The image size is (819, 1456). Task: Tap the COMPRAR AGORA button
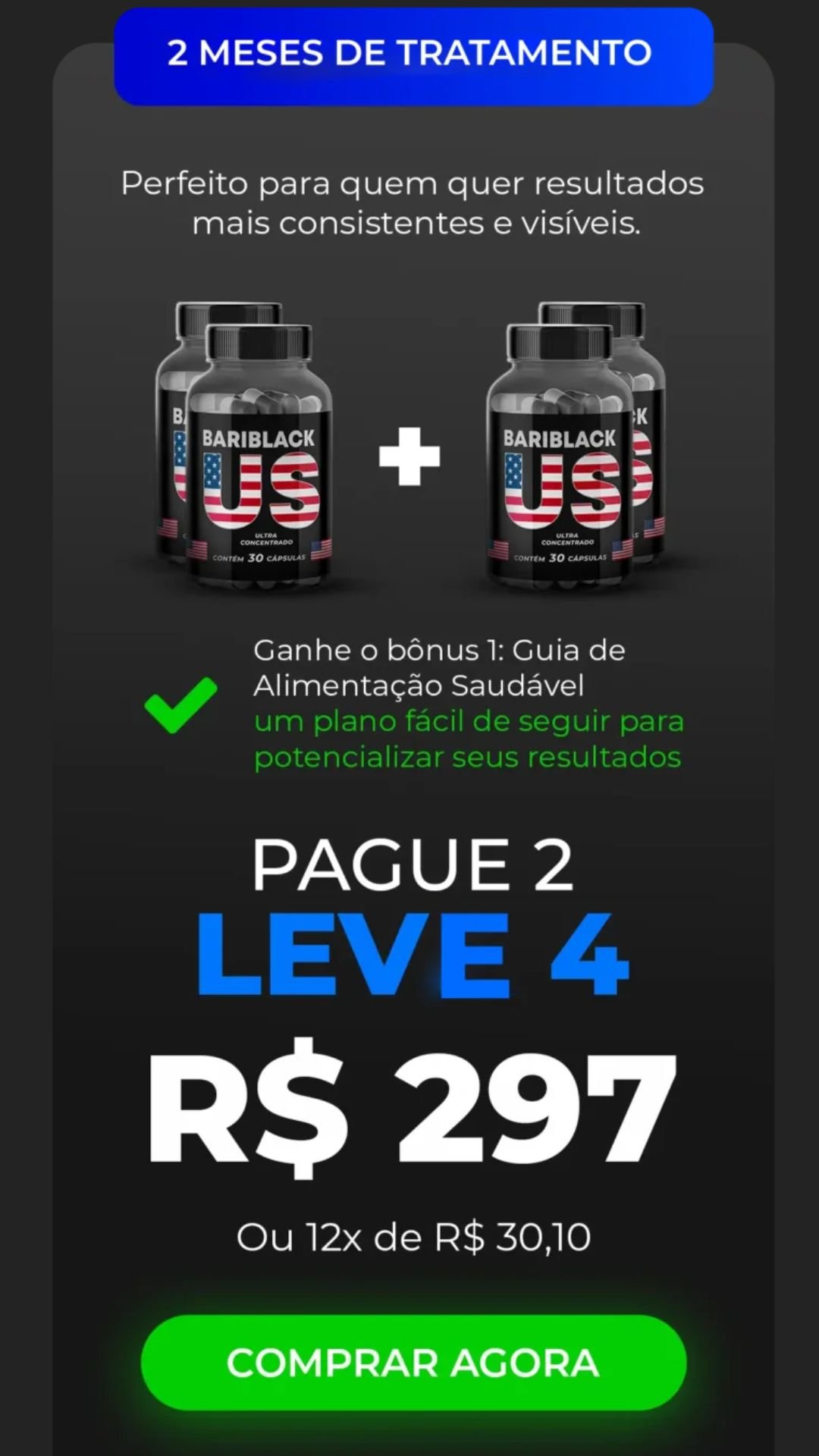point(413,1362)
